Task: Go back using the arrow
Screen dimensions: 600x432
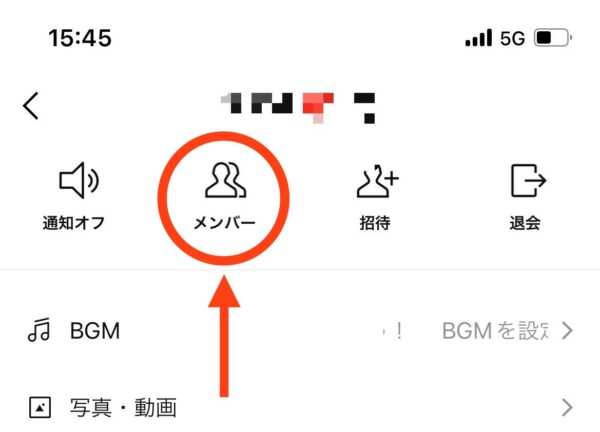Action: (32, 105)
